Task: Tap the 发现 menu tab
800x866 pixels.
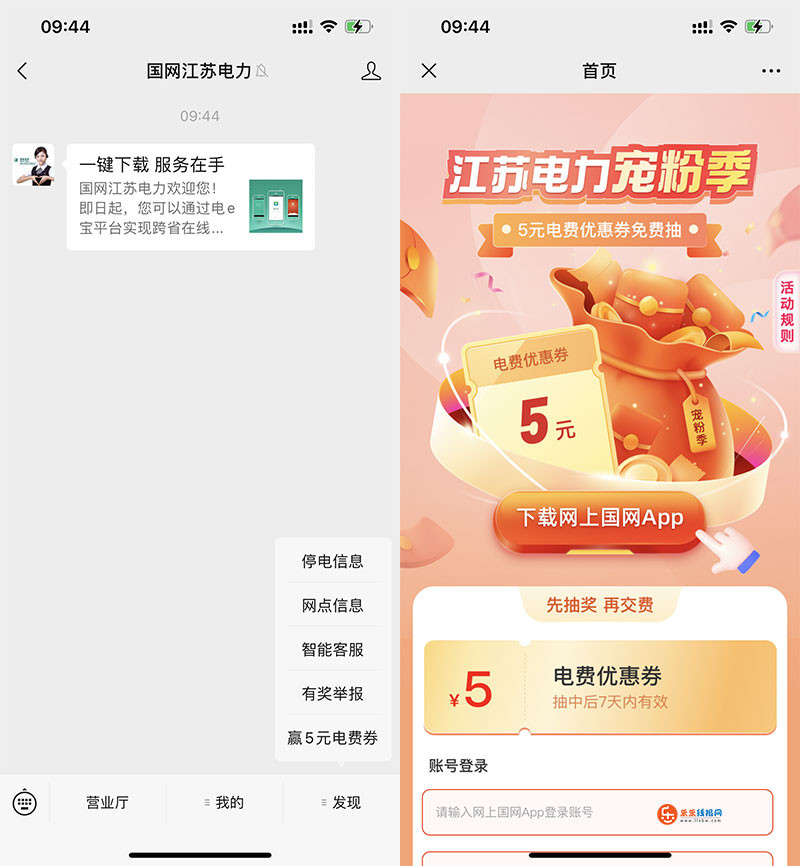Action: click(341, 802)
